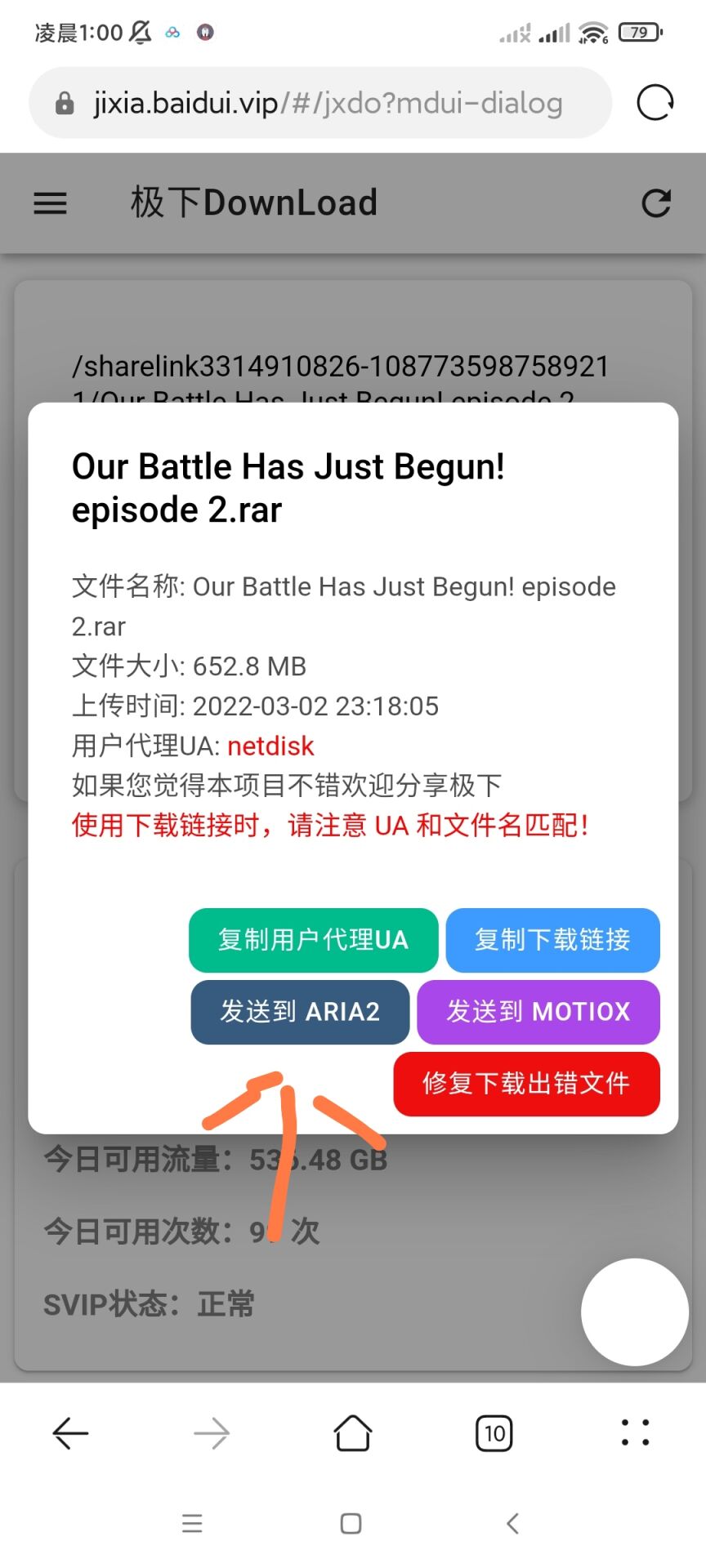Focus the browser address bar
This screenshot has width=706, height=1568.
click(327, 103)
